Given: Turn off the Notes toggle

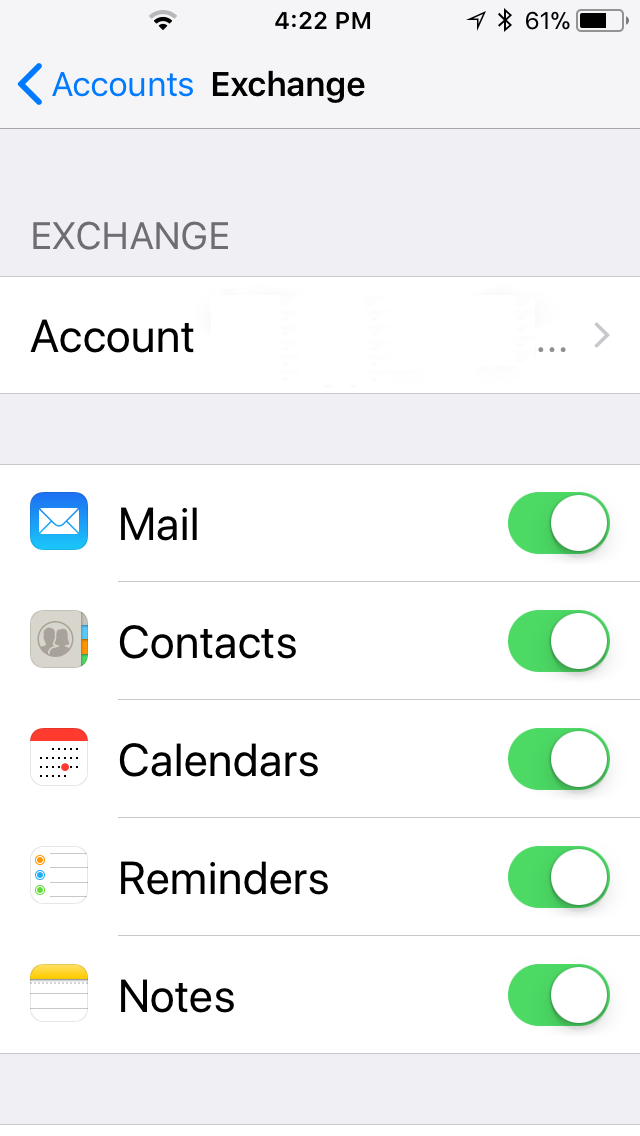Looking at the screenshot, I should click(558, 995).
